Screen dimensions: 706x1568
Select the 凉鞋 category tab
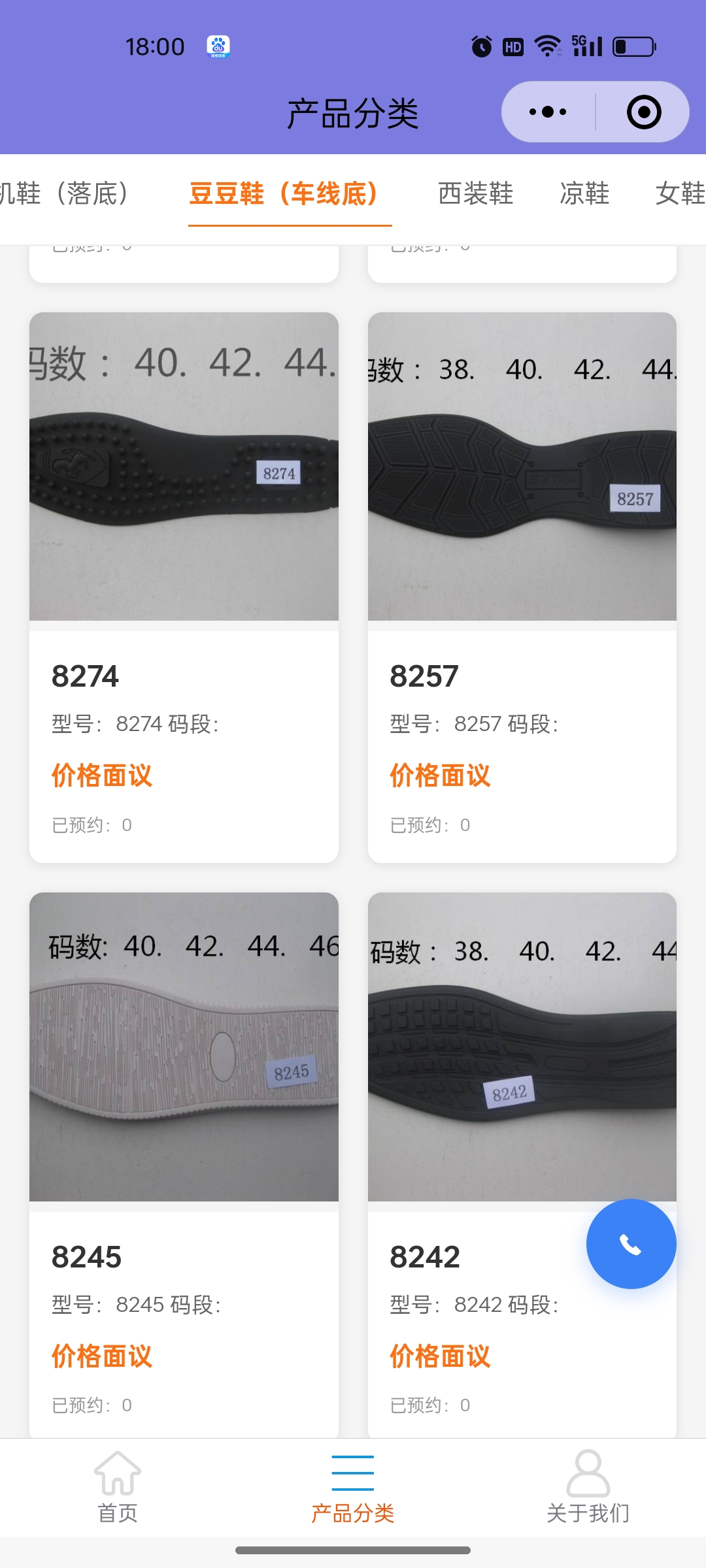pyautogui.click(x=584, y=194)
